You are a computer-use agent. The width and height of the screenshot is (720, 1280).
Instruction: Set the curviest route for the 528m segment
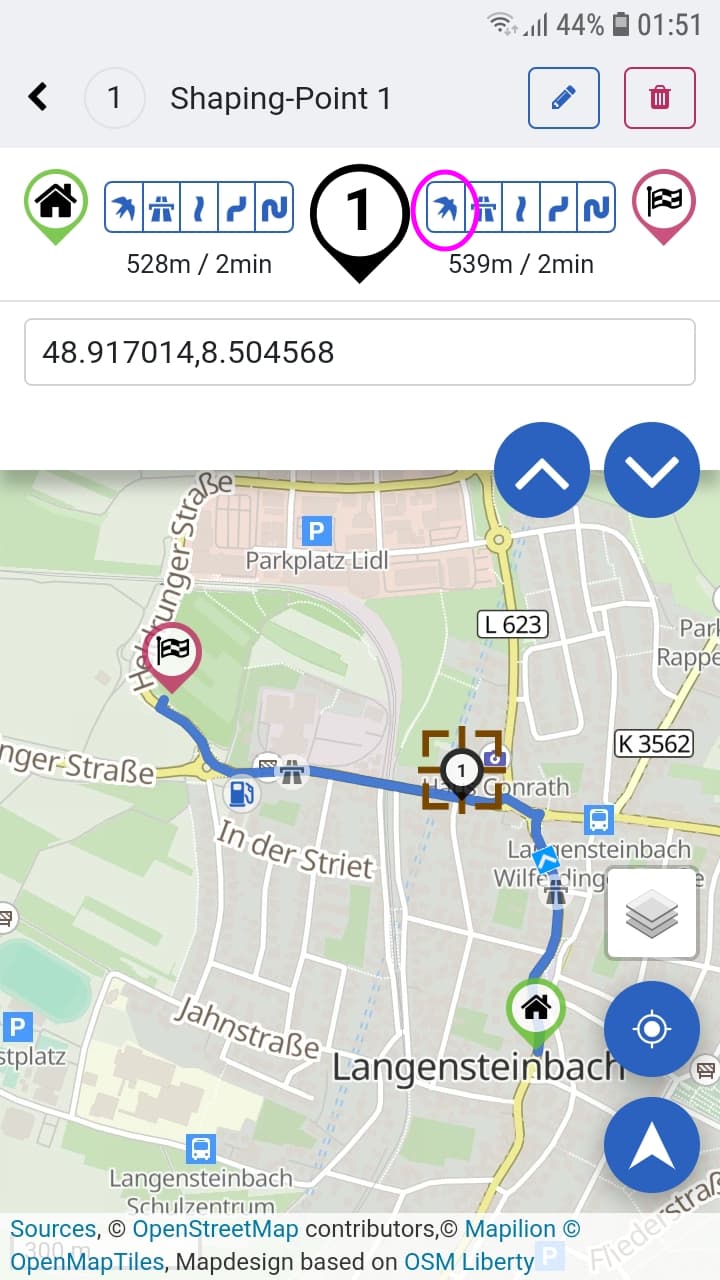274,207
